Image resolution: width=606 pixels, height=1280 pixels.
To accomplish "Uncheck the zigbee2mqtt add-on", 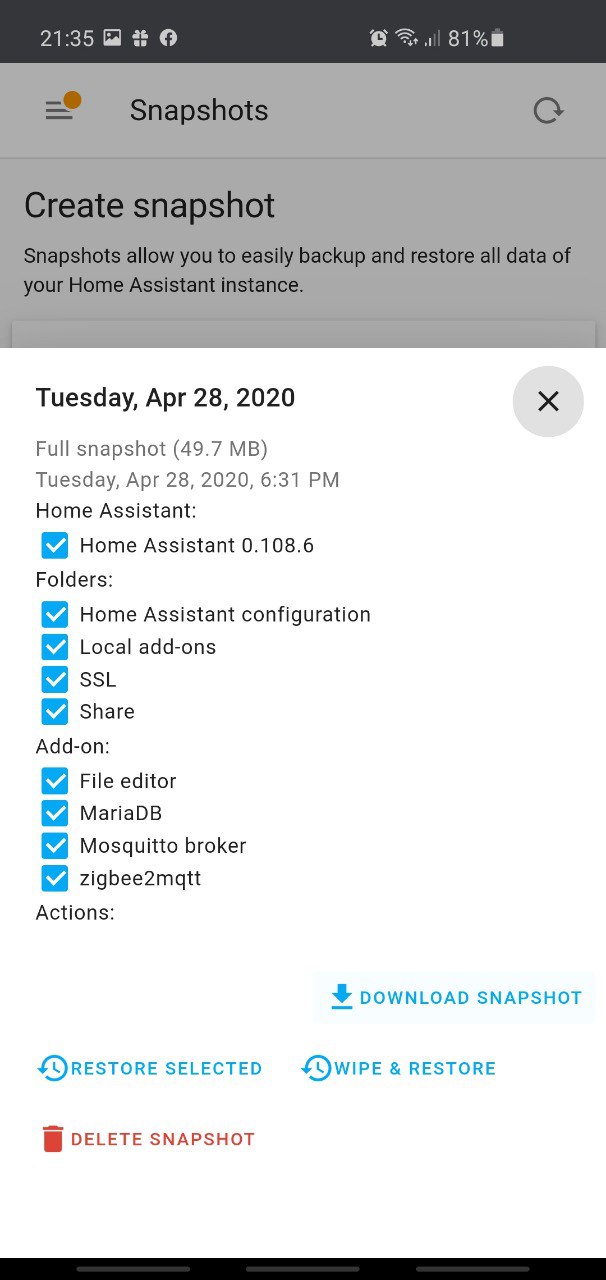I will tap(55, 878).
